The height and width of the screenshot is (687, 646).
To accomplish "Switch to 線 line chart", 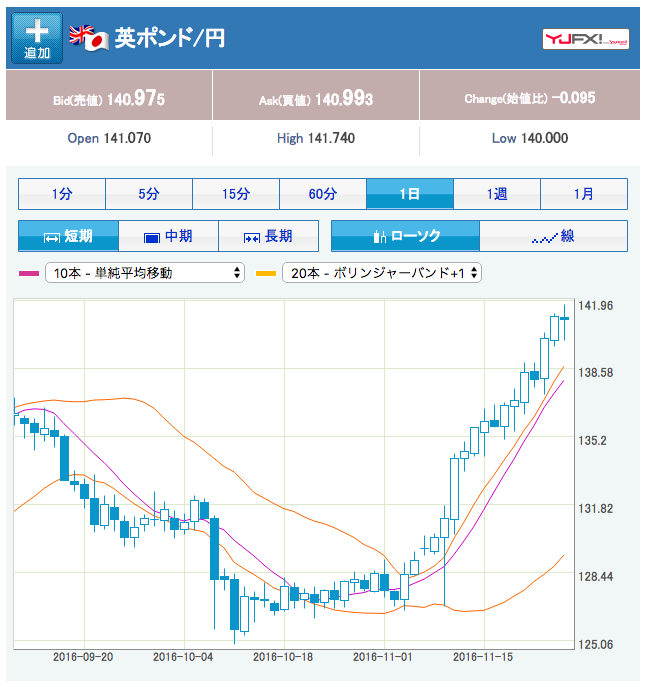I will (553, 237).
